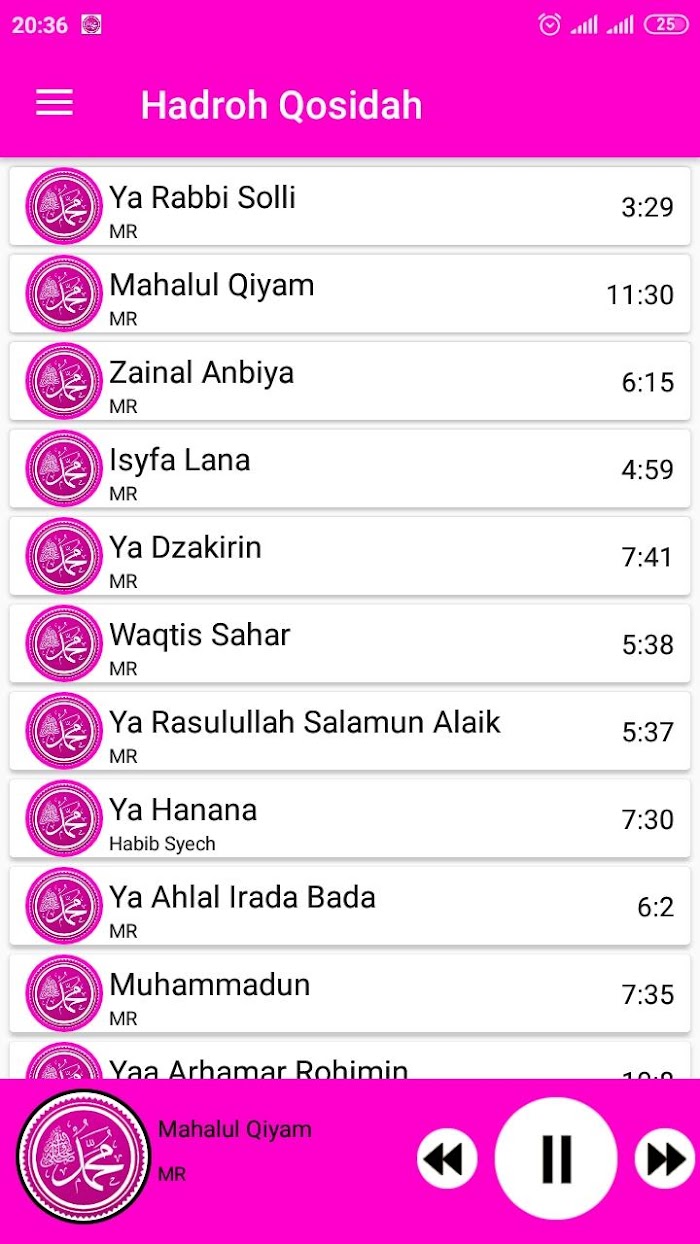700x1244 pixels.
Task: Pause the currently playing track
Action: click(556, 1159)
